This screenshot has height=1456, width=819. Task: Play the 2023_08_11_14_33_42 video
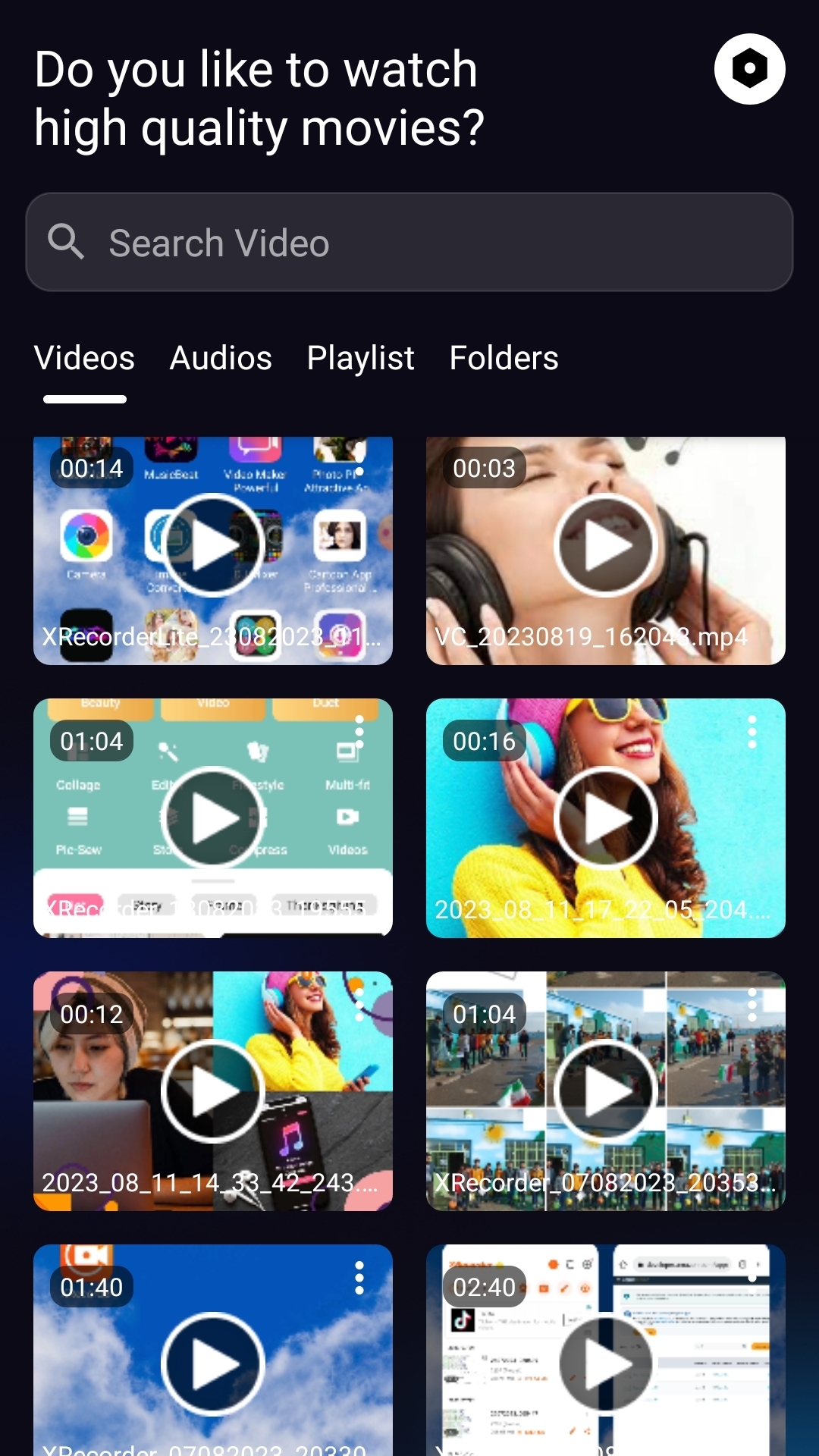coord(213,1091)
